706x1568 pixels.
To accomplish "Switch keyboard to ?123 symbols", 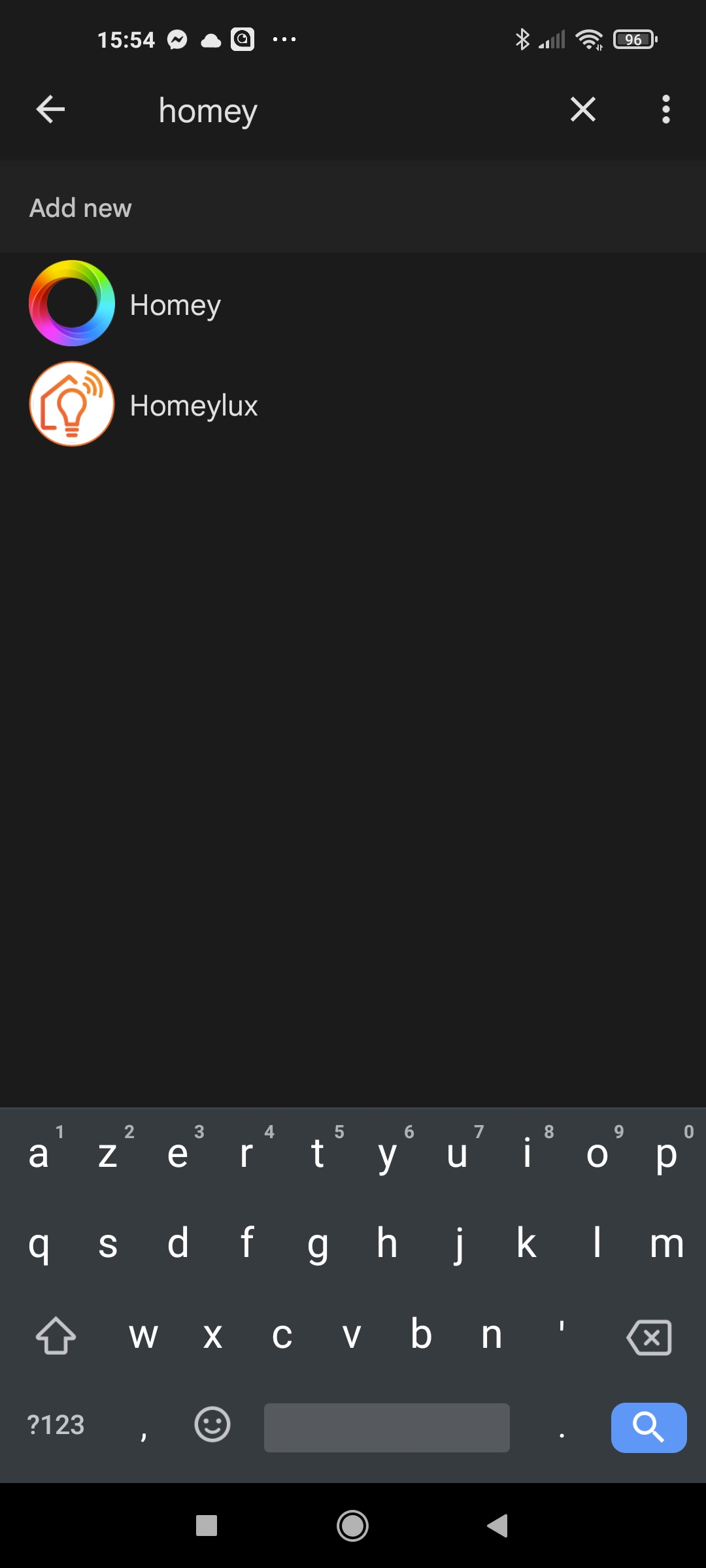I will click(x=56, y=1425).
